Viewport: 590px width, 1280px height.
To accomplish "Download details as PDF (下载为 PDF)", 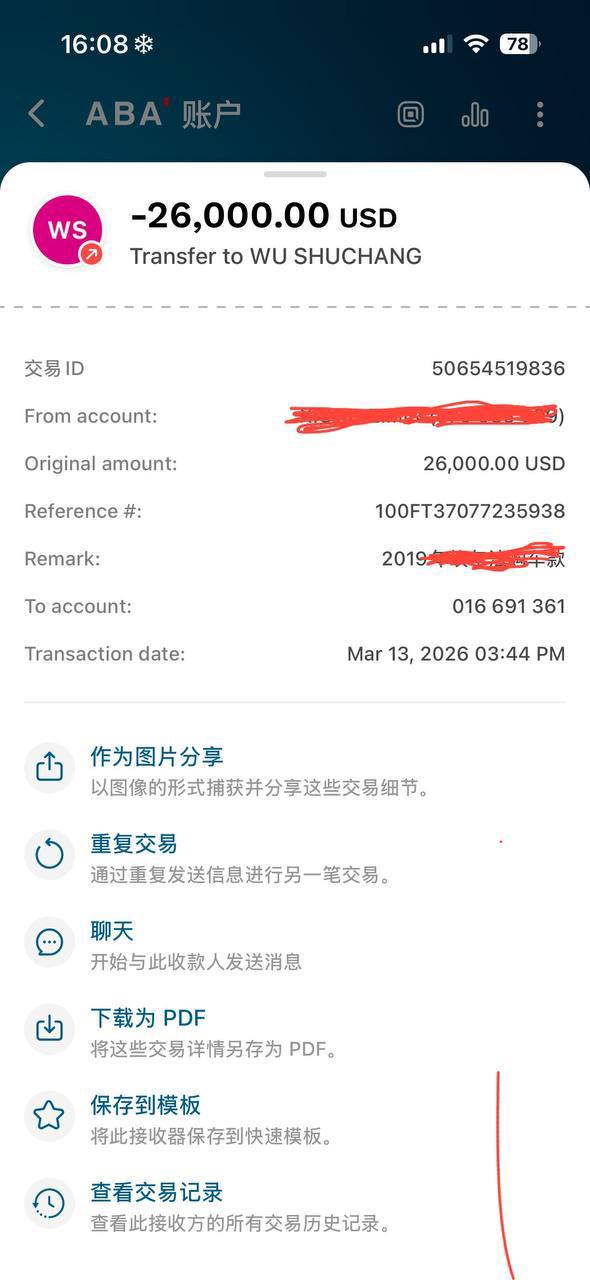I will [295, 1030].
